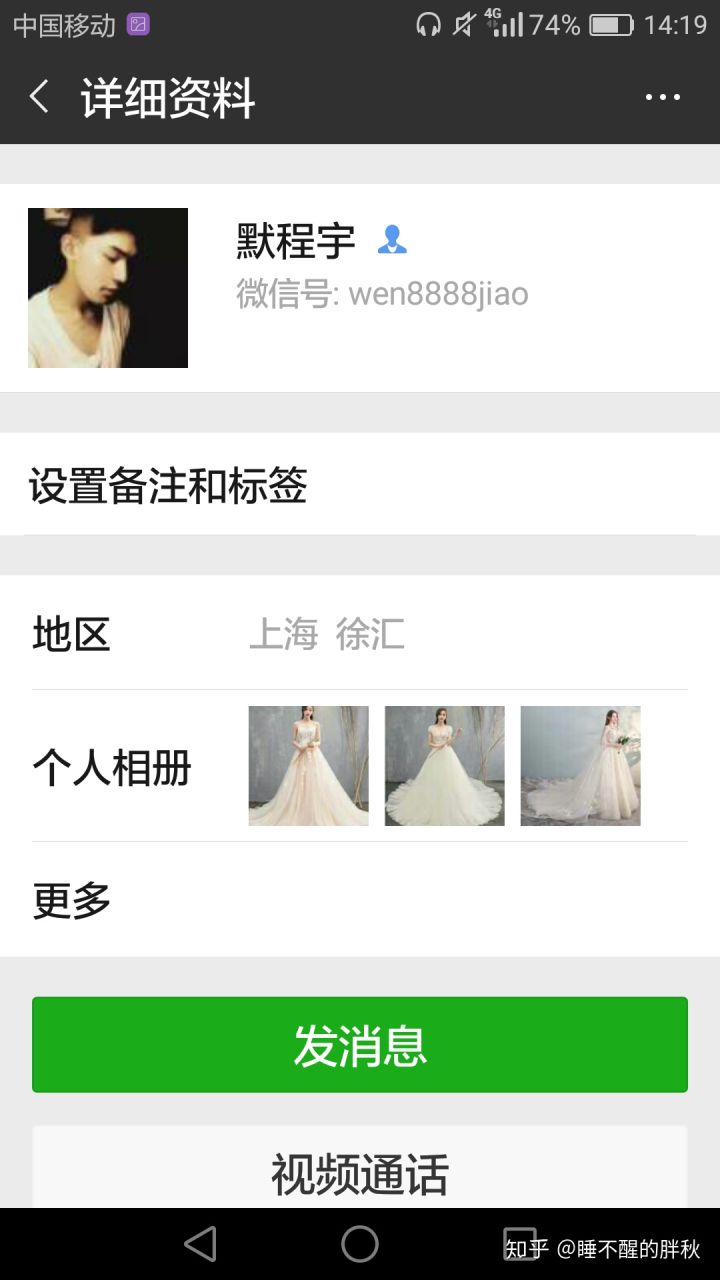Tap the green 发消息 button

pyautogui.click(x=360, y=1045)
